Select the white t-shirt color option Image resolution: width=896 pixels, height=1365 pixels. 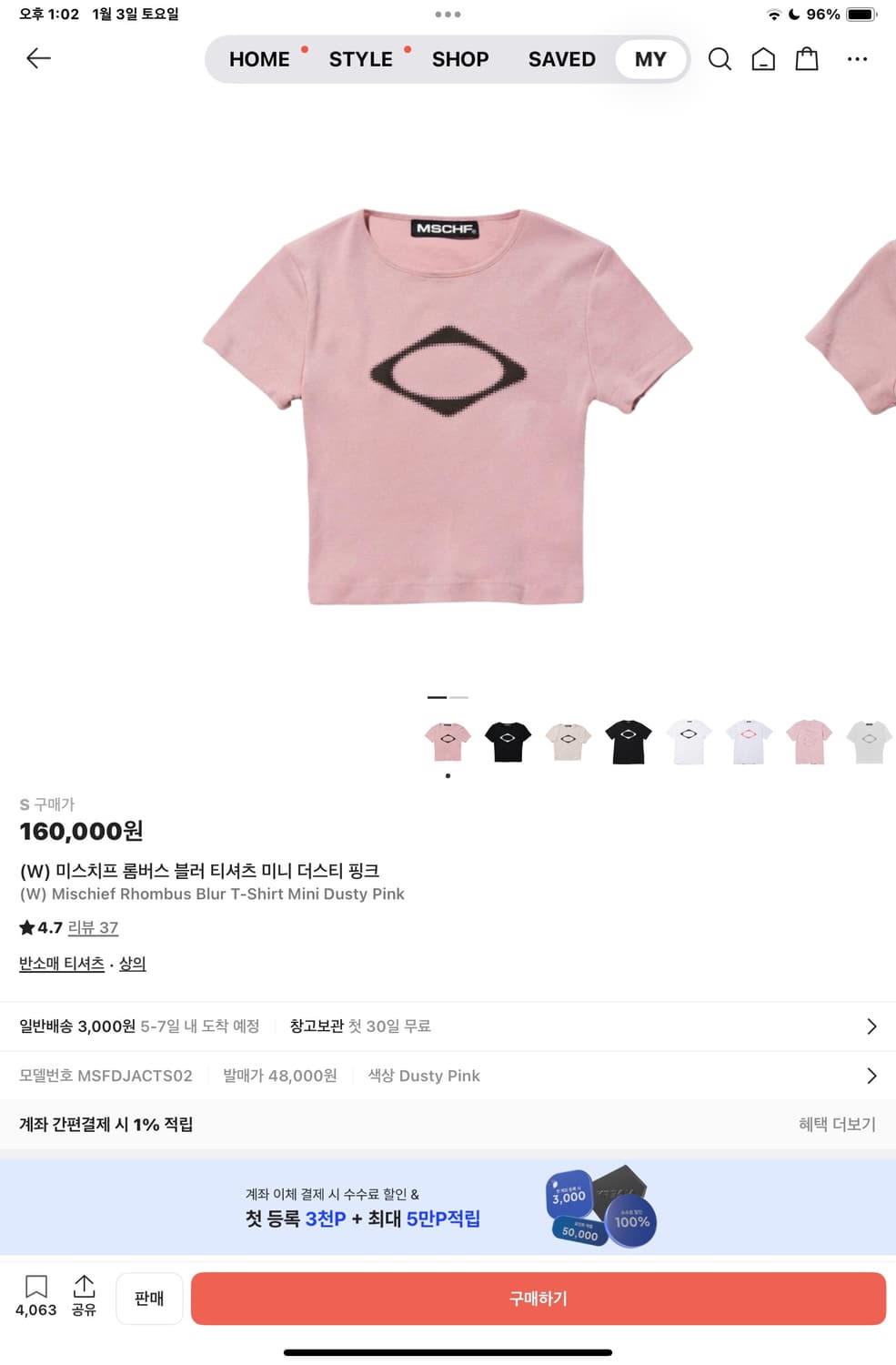pyautogui.click(x=689, y=739)
